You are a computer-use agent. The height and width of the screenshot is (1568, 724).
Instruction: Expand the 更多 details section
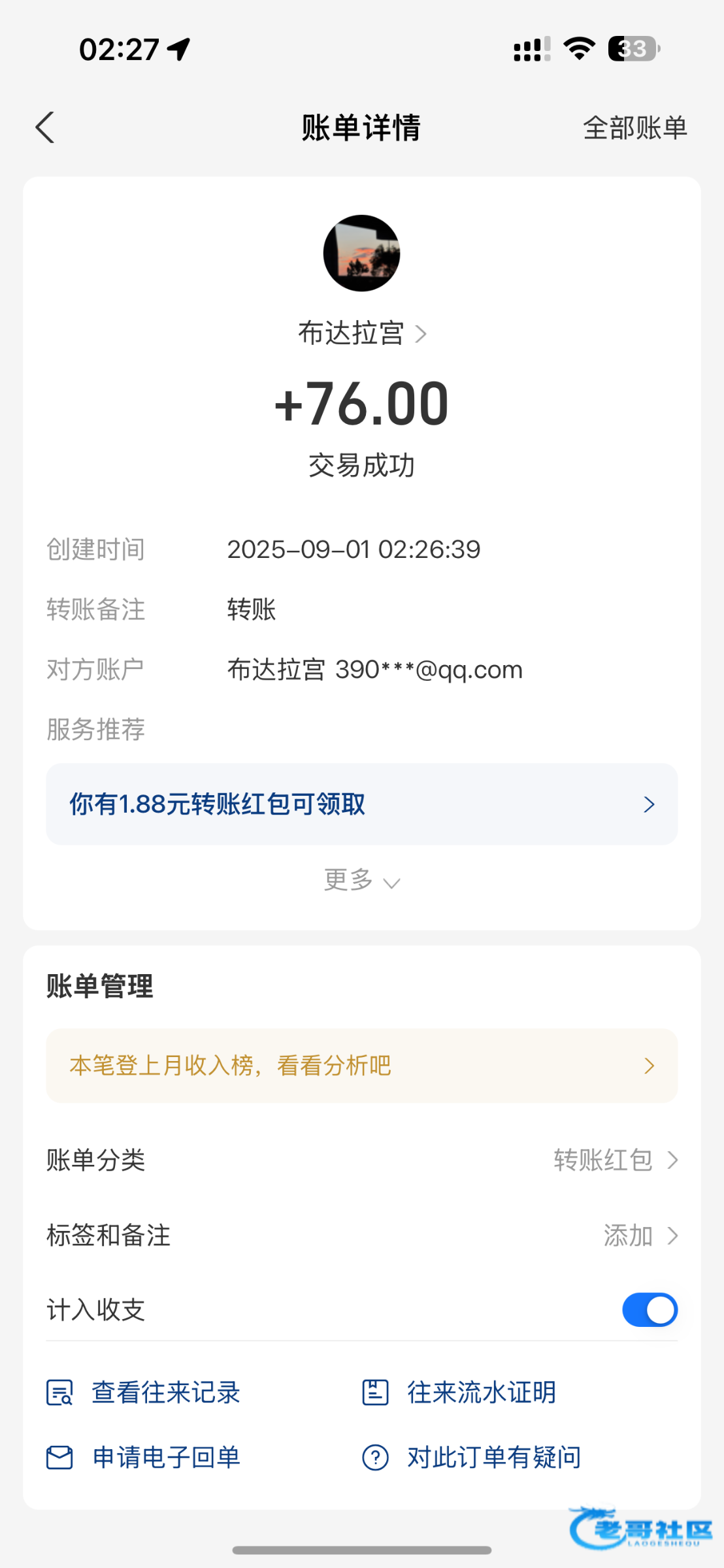(x=362, y=880)
